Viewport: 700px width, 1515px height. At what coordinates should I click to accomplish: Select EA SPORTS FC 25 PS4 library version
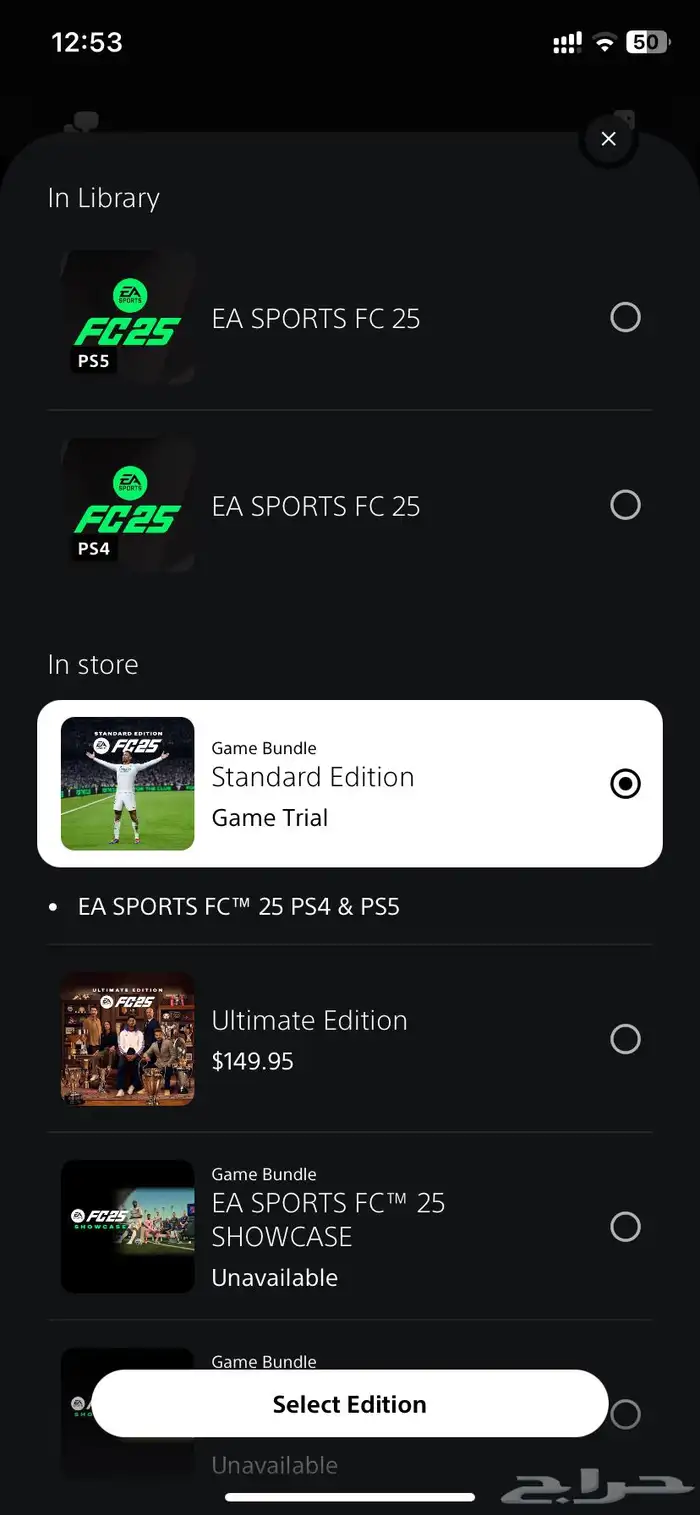(x=625, y=505)
